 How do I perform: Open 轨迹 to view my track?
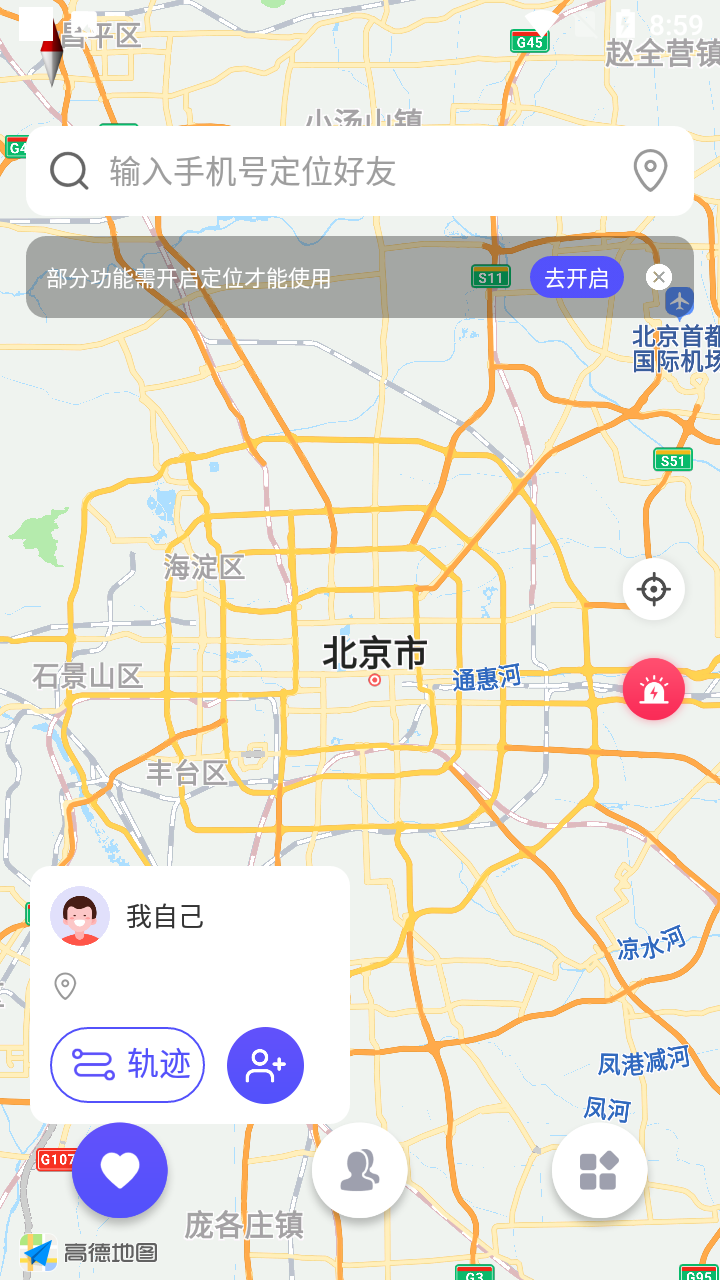tap(127, 1065)
